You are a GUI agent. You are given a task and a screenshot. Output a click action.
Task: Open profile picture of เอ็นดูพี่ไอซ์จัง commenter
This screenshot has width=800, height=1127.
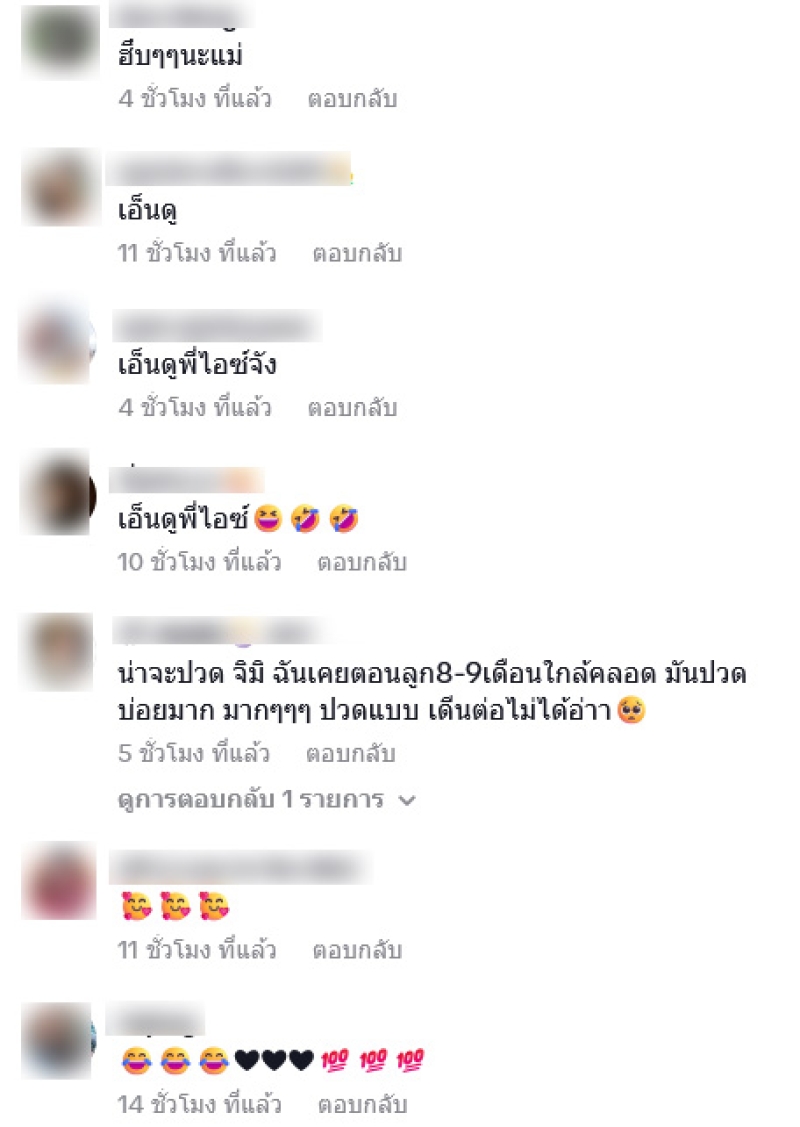[x=58, y=344]
